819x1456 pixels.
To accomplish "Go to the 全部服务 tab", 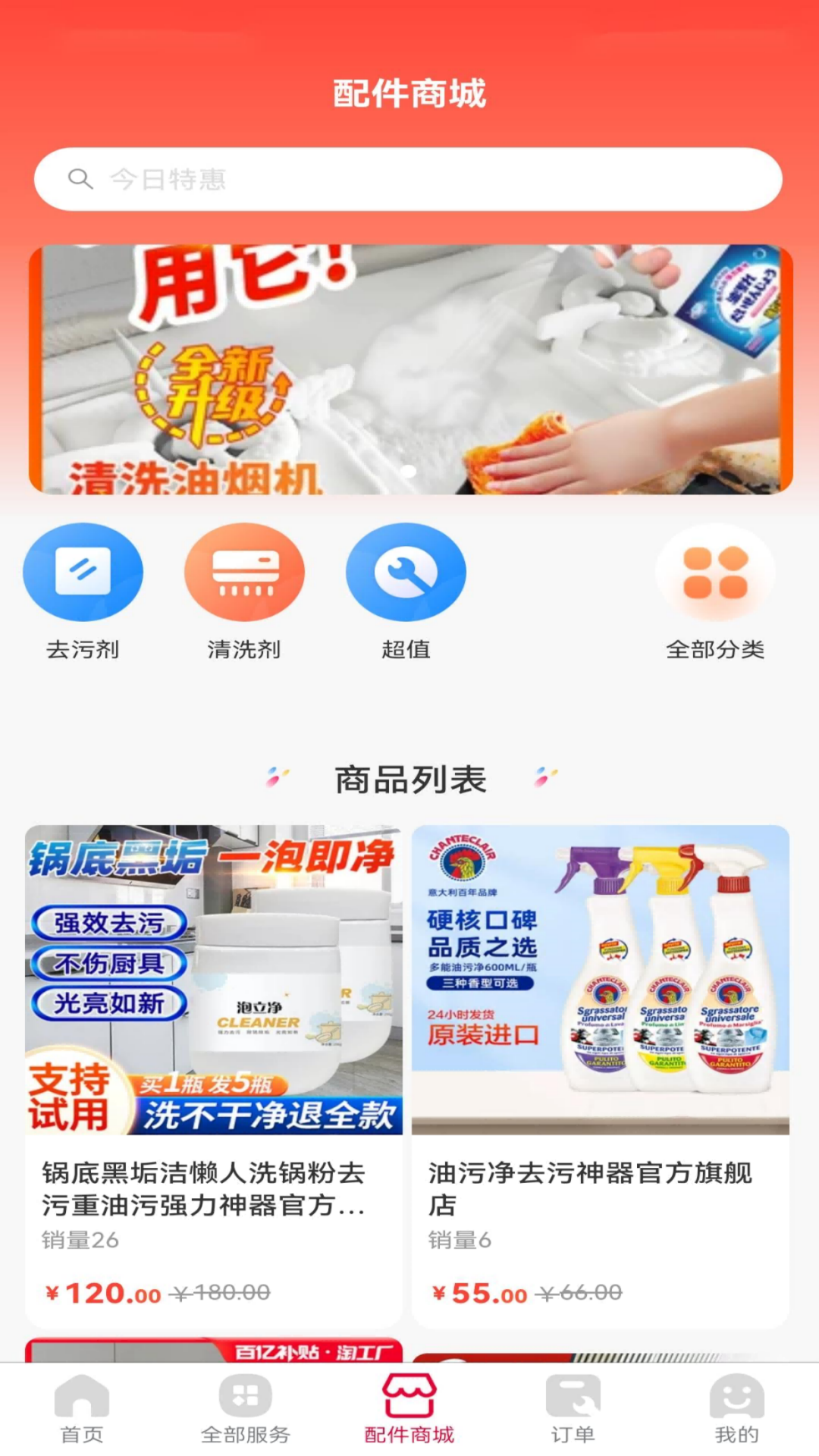I will [246, 1409].
